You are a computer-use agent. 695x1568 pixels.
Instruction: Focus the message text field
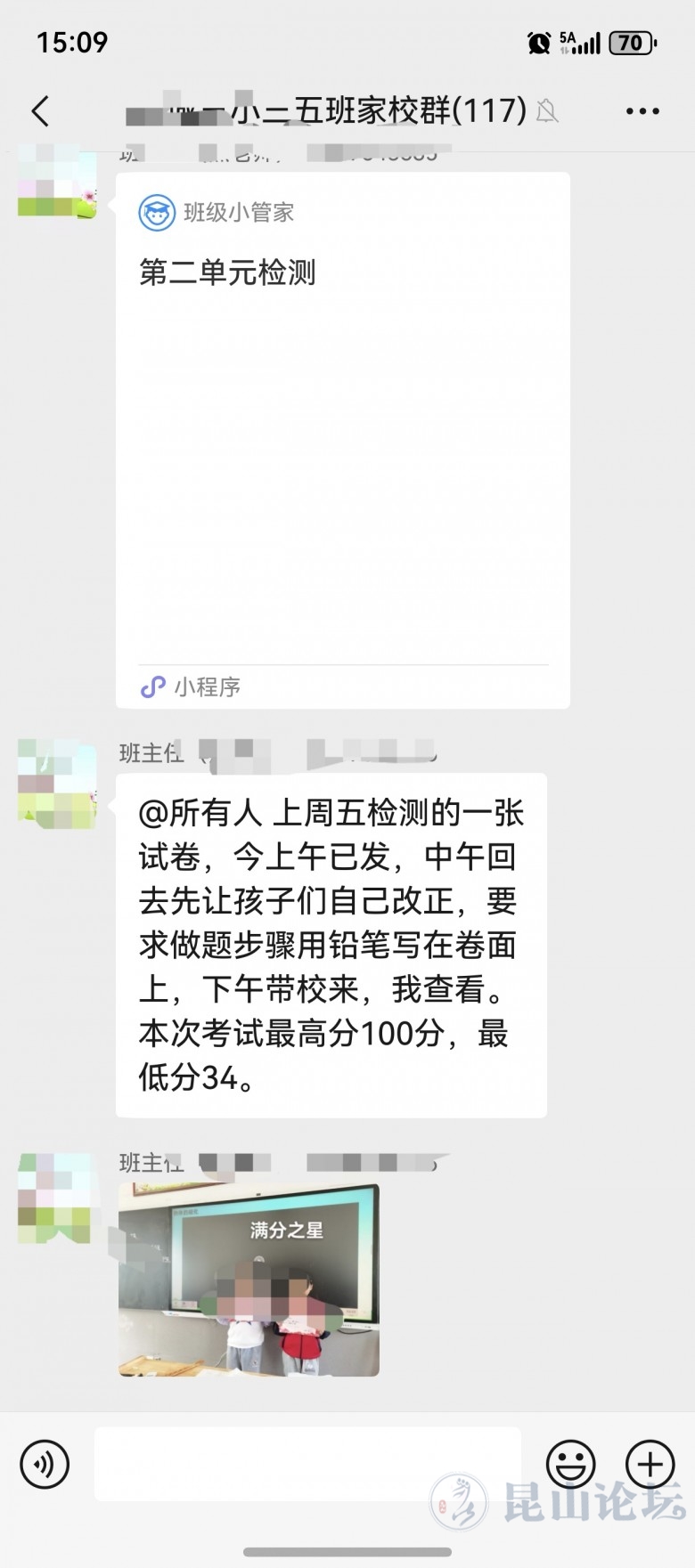coord(307,1464)
